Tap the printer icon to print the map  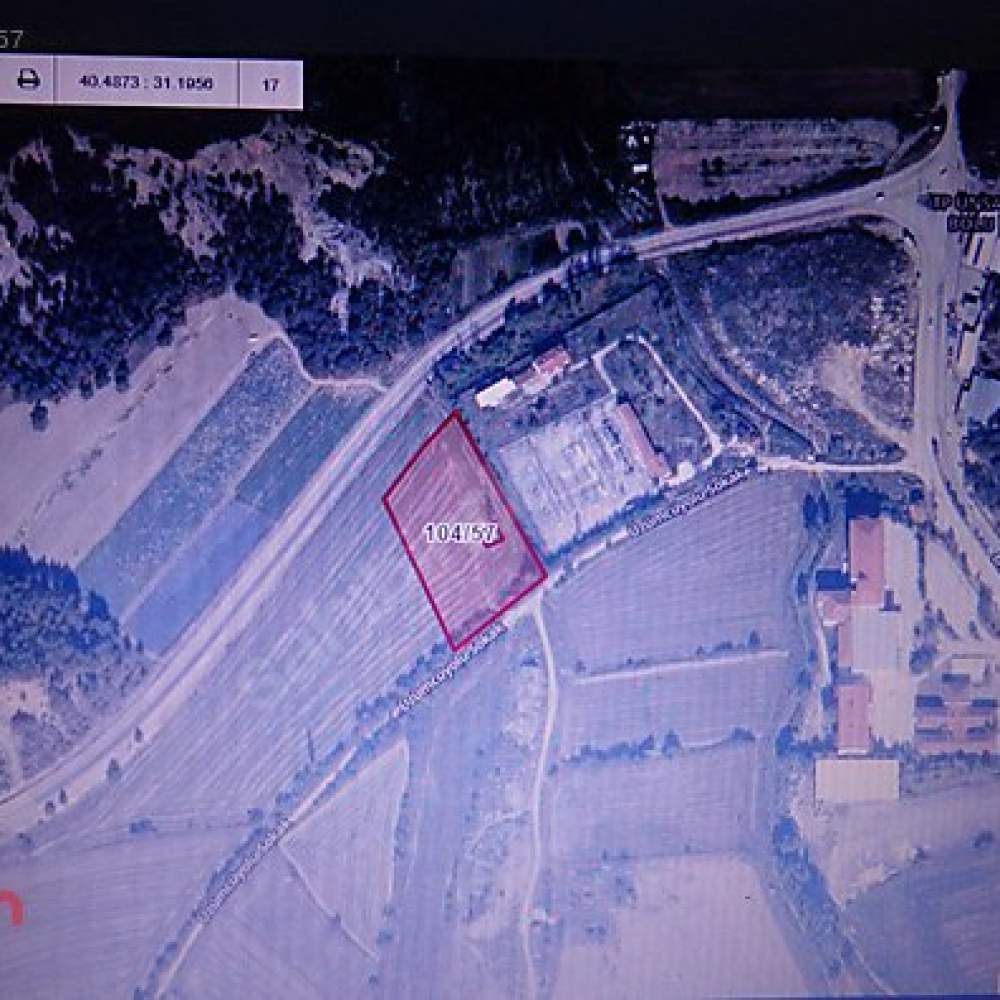pyautogui.click(x=28, y=80)
